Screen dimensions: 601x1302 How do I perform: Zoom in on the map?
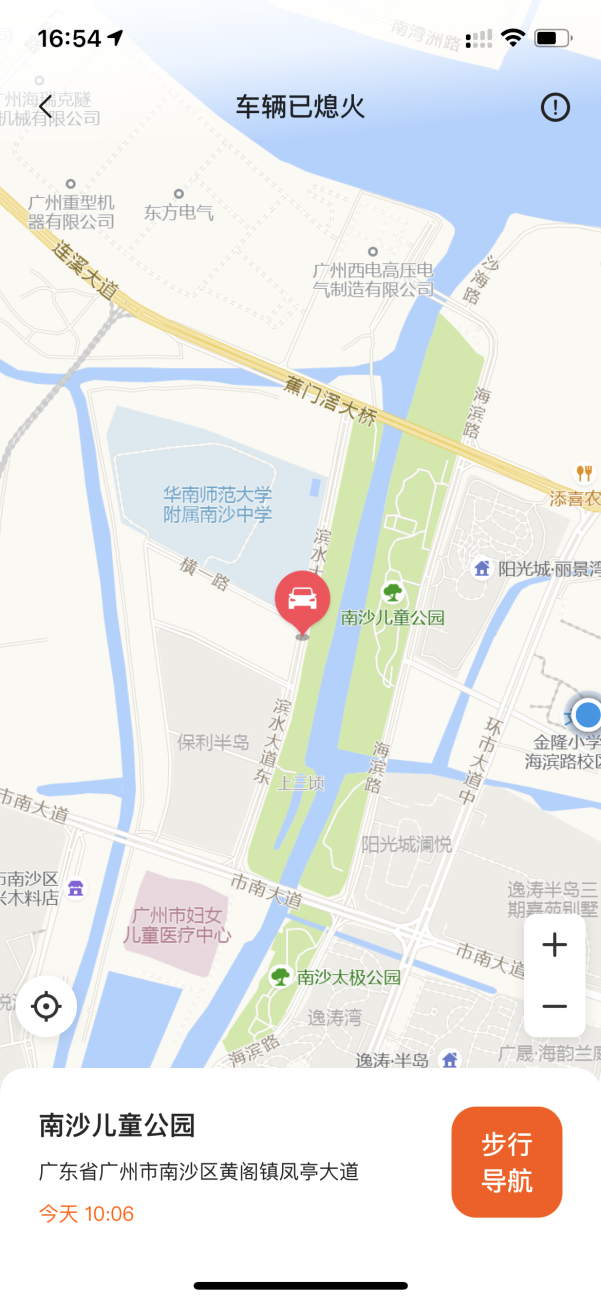[x=554, y=945]
